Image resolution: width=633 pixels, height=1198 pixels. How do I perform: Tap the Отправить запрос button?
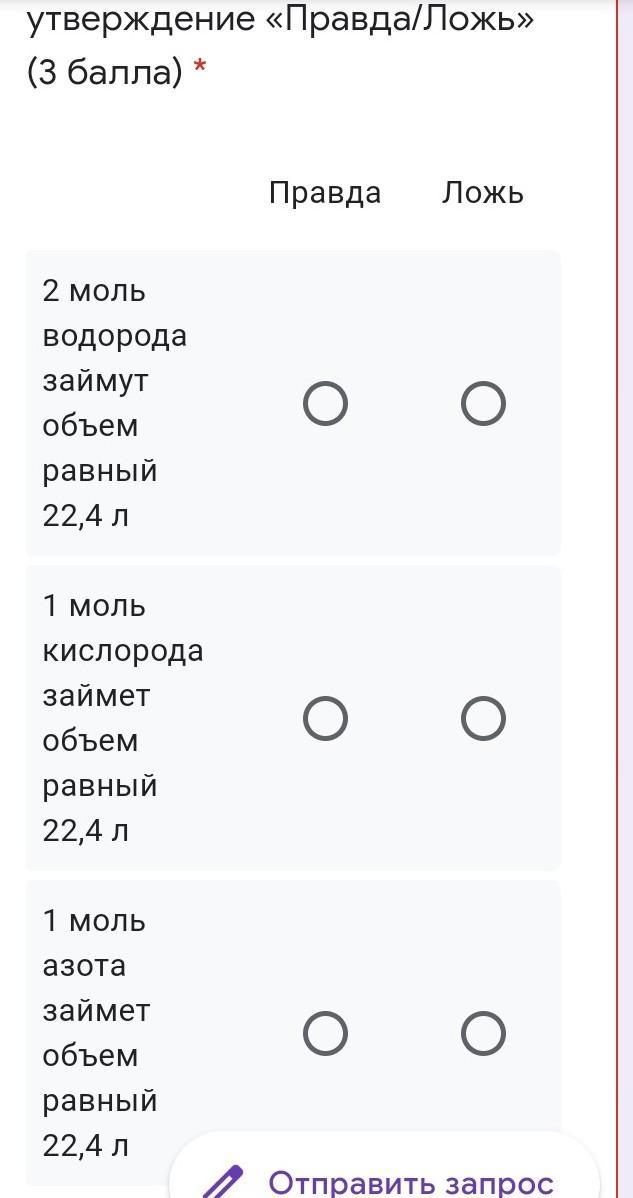(x=384, y=1173)
